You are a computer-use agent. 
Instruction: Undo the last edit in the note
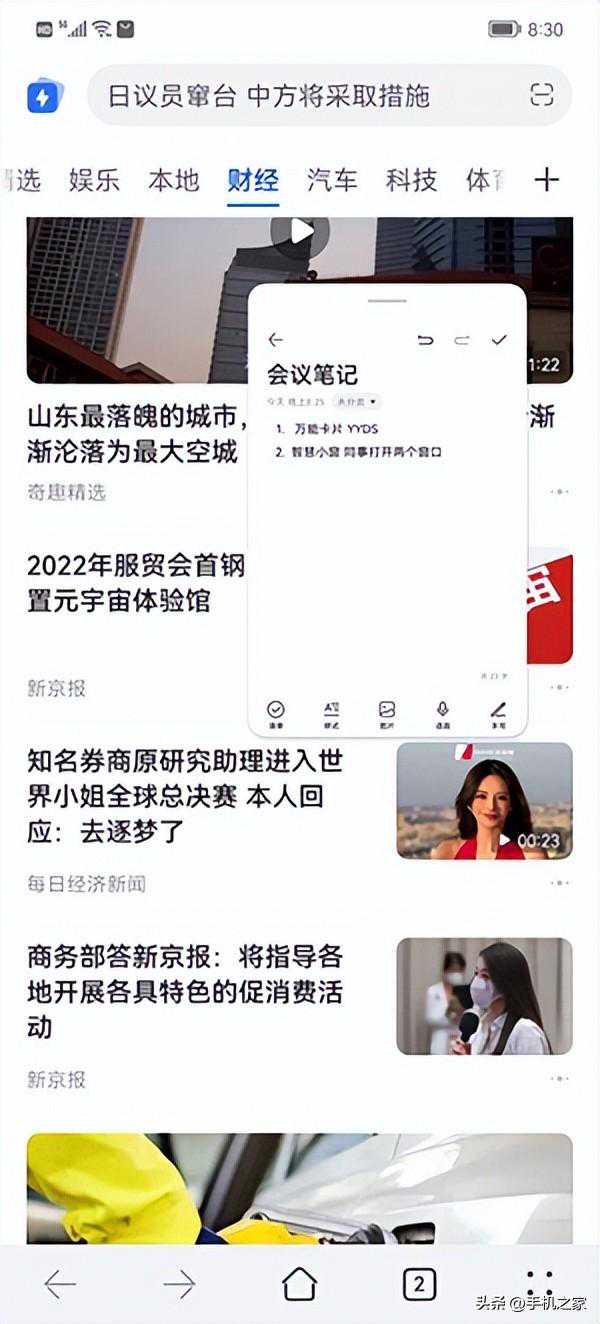click(x=426, y=340)
